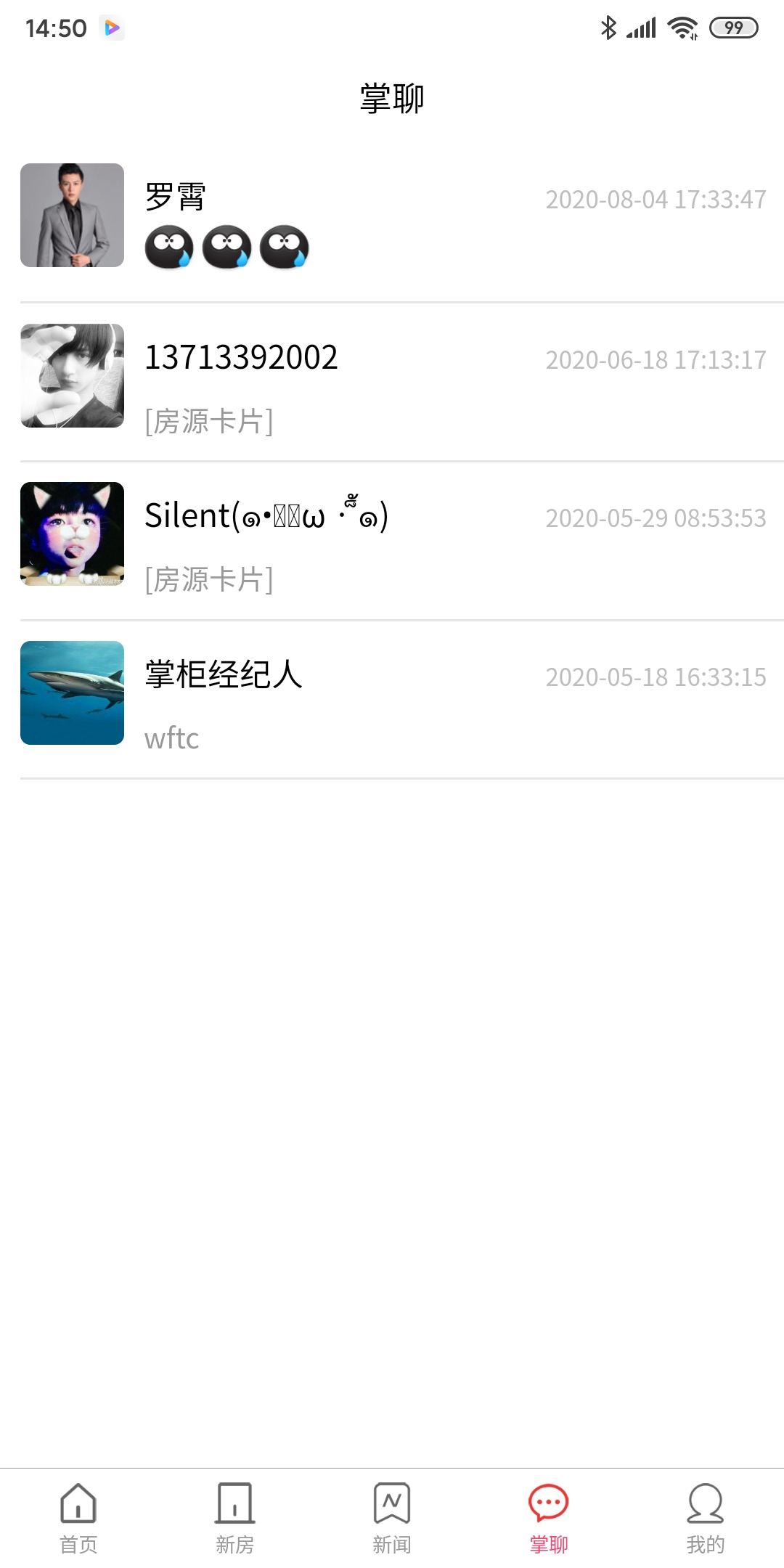The height and width of the screenshot is (1568, 784).
Task: Tap the first crying emoji in 罗霄's message
Action: [168, 248]
